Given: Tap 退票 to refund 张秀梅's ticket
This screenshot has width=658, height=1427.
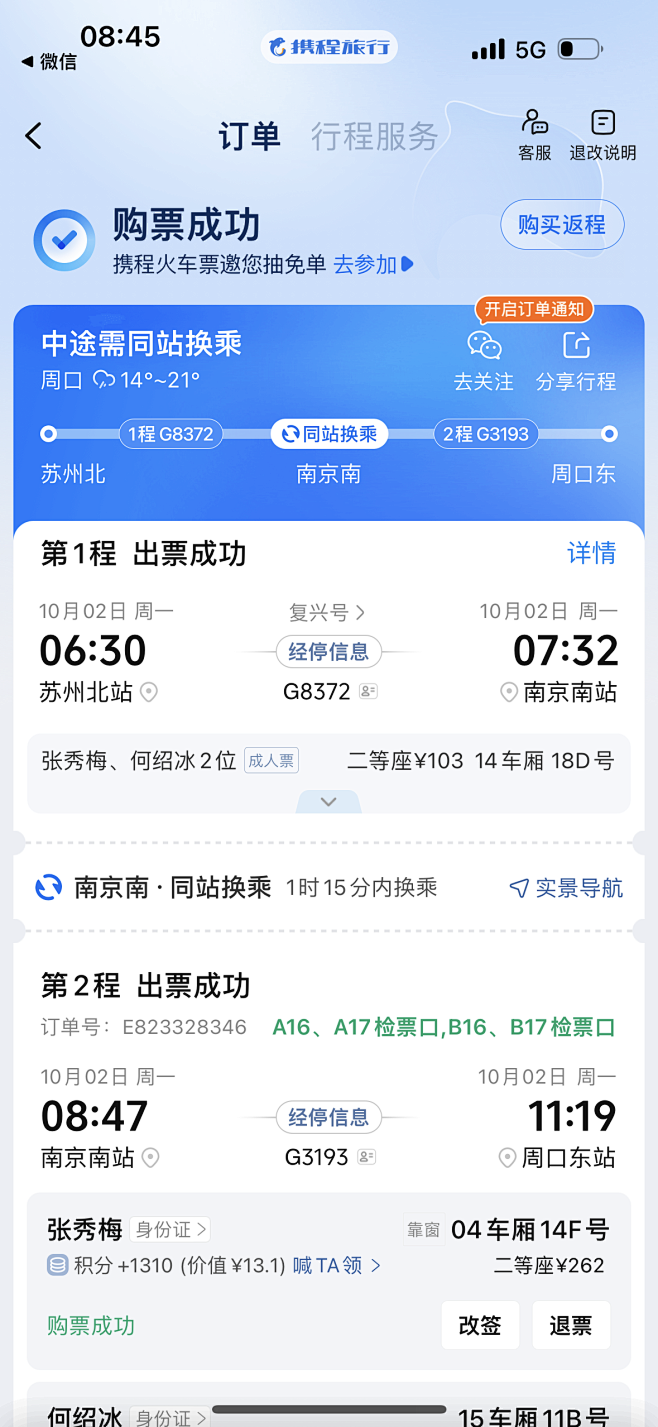Looking at the screenshot, I should pyautogui.click(x=571, y=1326).
